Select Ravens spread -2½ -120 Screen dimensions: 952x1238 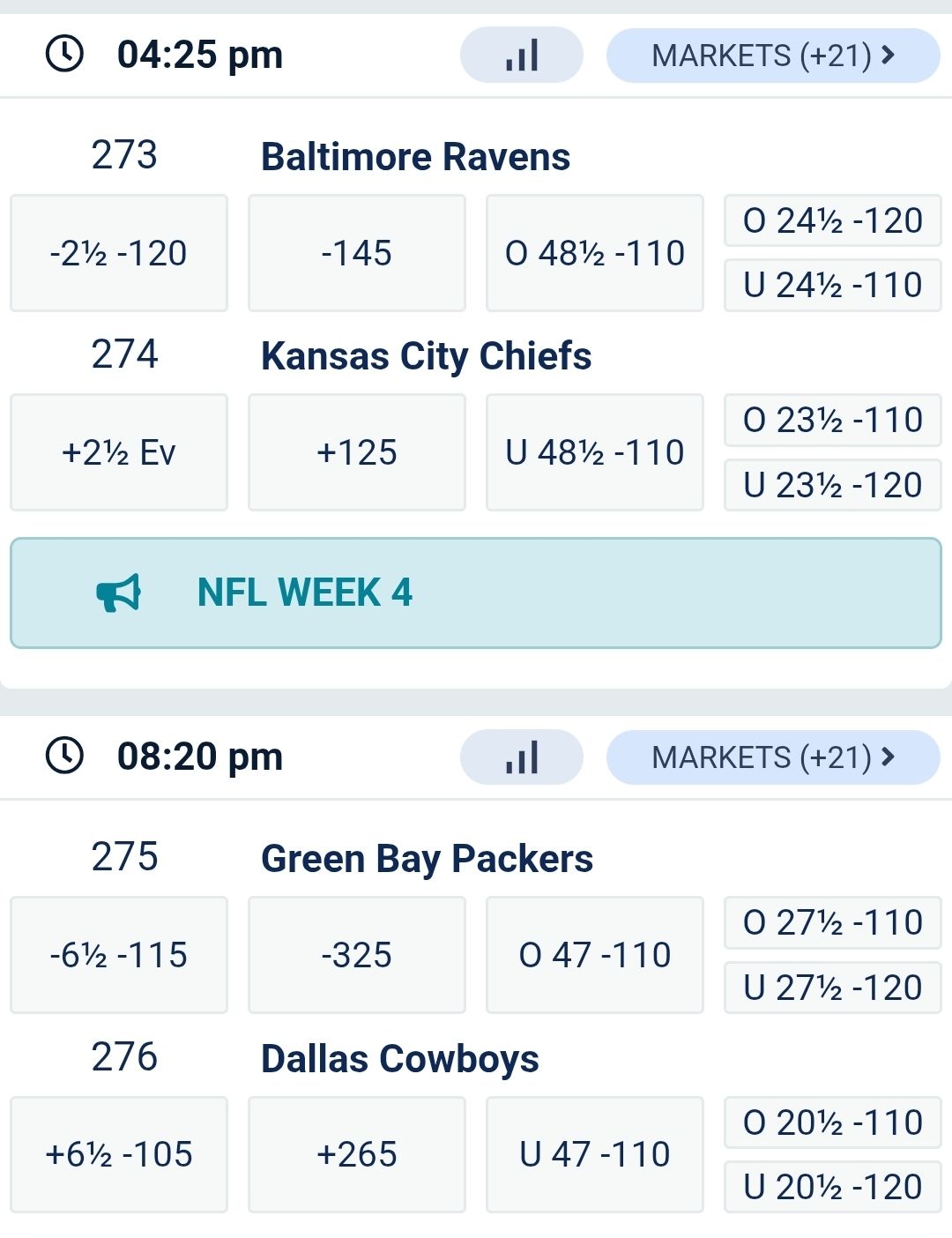point(119,254)
